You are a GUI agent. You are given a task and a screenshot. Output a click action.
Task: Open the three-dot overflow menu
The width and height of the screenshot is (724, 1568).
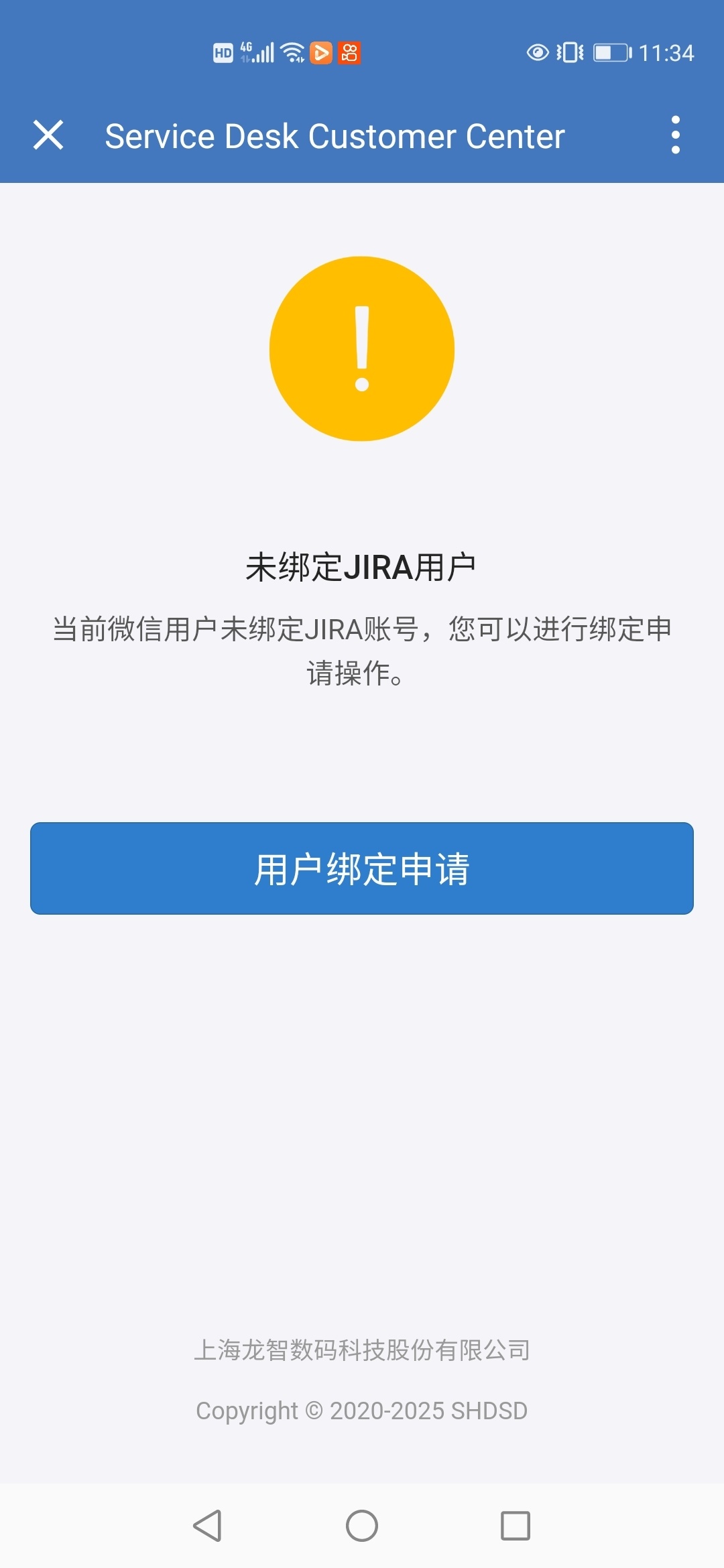point(675,135)
